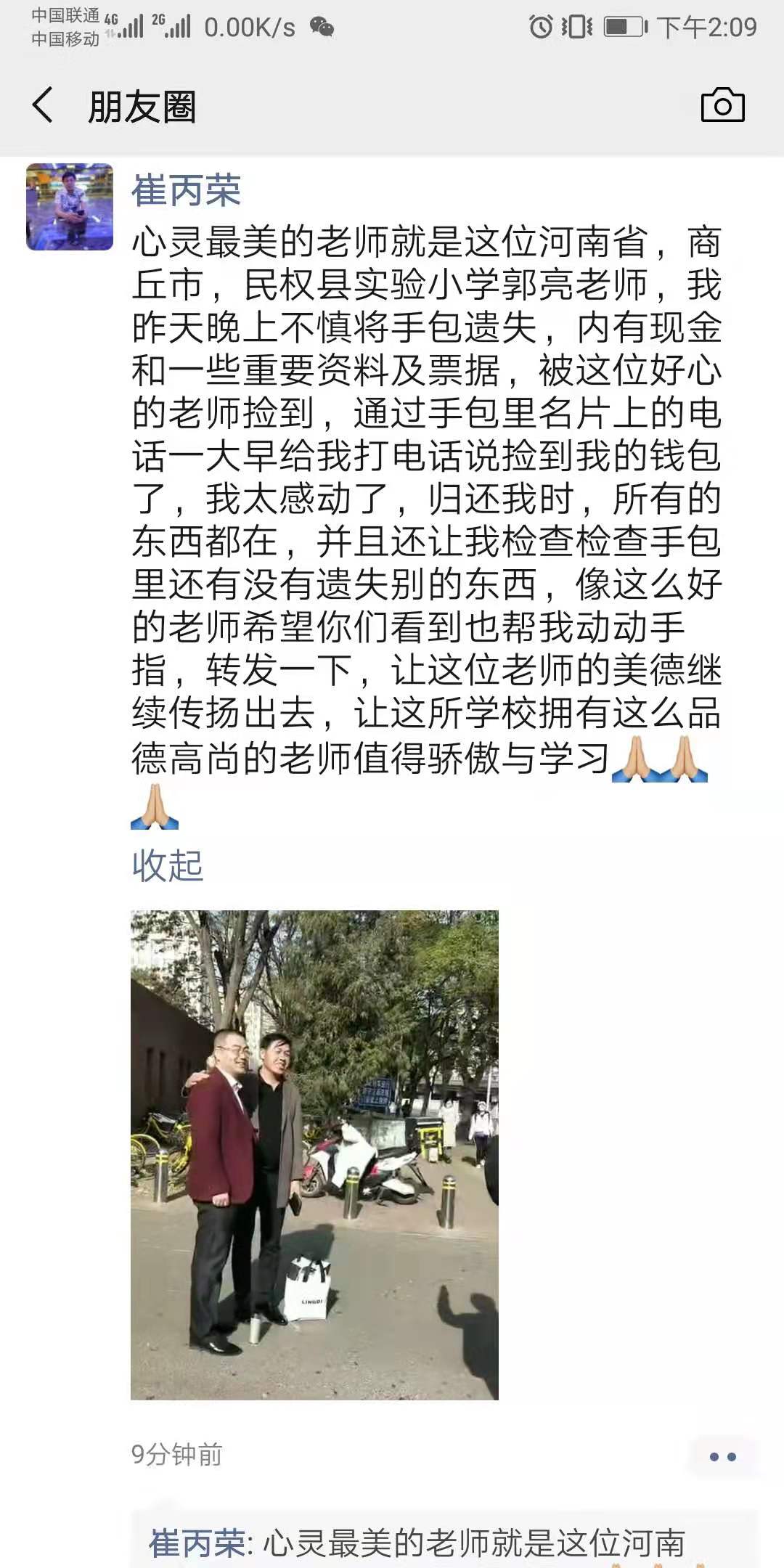Open the camera to post a moment
Viewport: 784px width, 1568px height.
point(722,106)
